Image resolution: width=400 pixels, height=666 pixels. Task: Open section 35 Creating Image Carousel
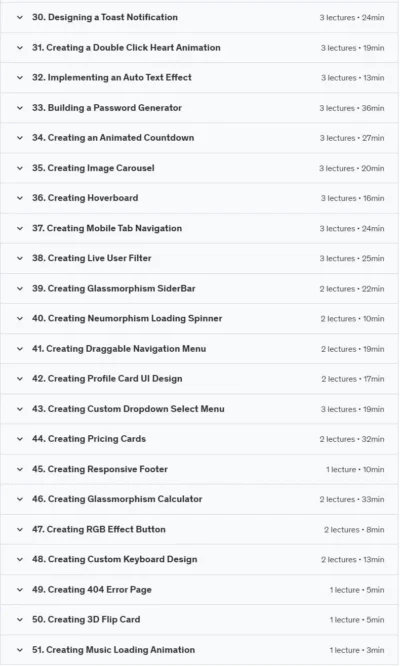click(x=199, y=168)
